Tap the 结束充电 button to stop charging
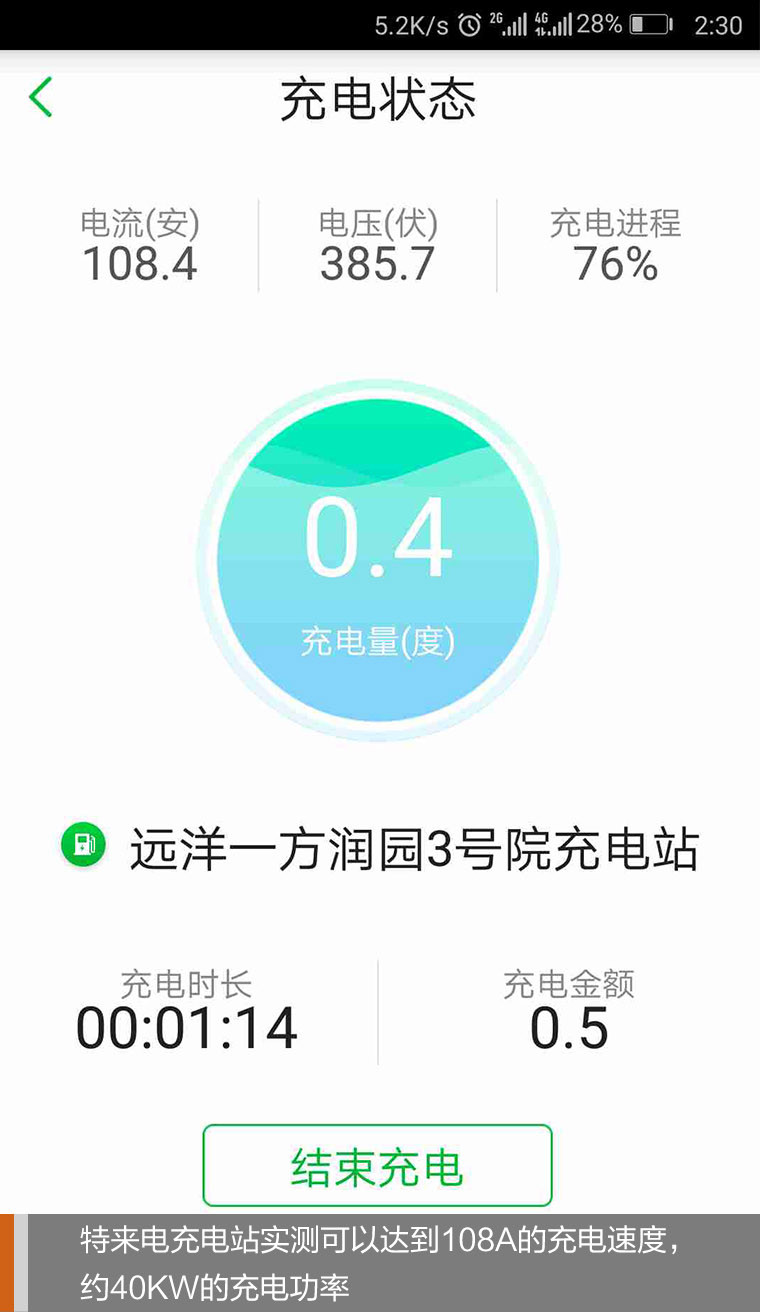This screenshot has width=760, height=1312. click(x=377, y=1165)
